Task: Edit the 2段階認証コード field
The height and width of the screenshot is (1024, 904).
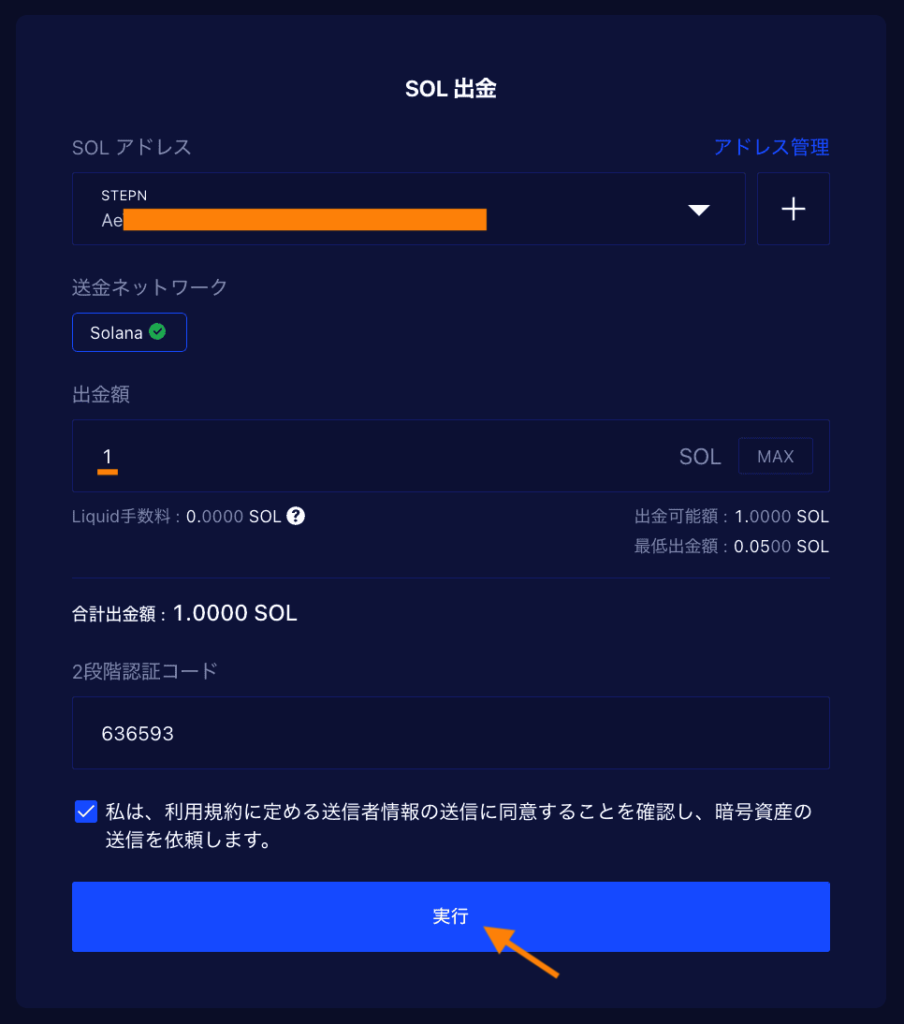Action: [x=450, y=733]
